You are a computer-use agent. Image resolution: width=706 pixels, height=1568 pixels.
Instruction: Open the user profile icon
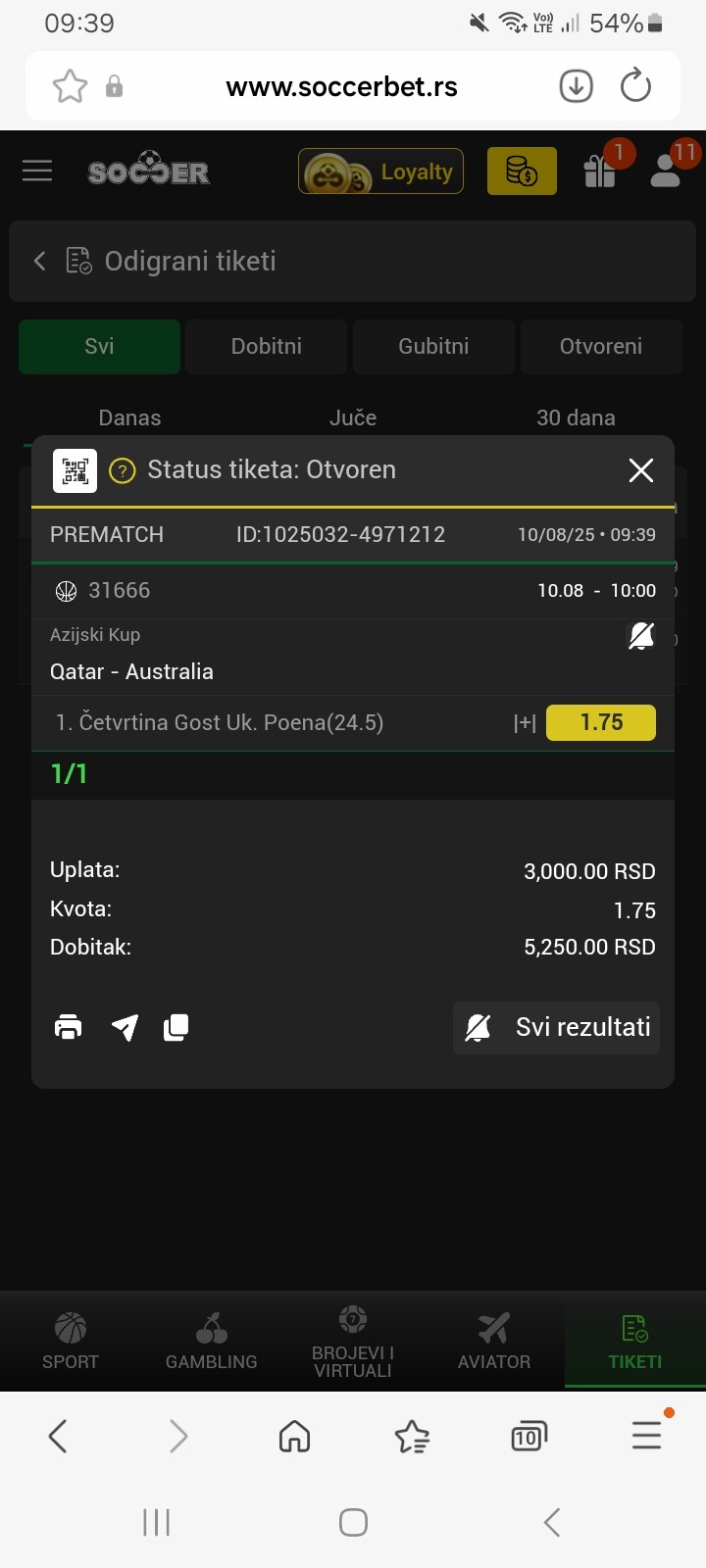pyautogui.click(x=666, y=171)
